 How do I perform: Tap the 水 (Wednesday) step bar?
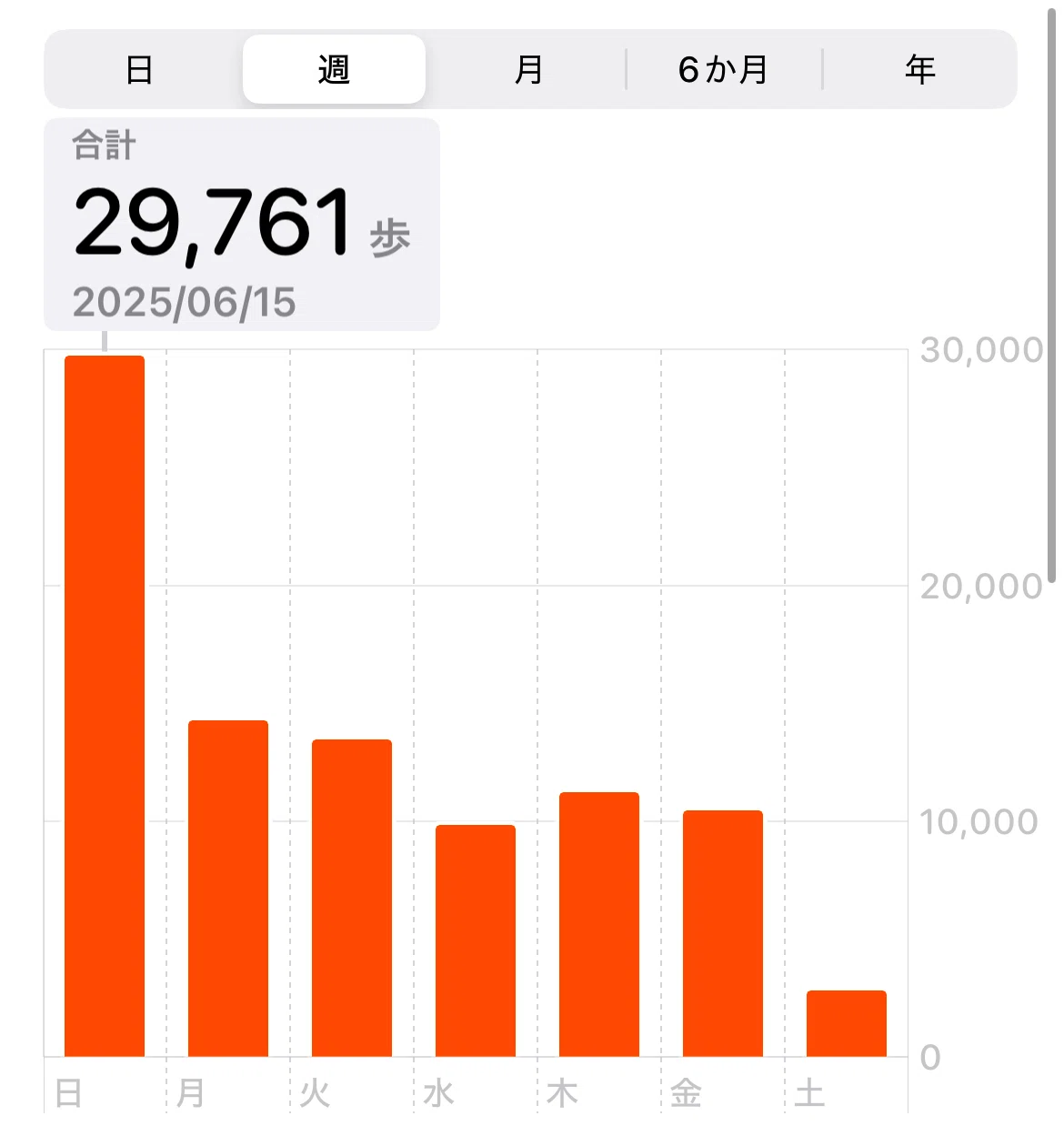[x=476, y=940]
